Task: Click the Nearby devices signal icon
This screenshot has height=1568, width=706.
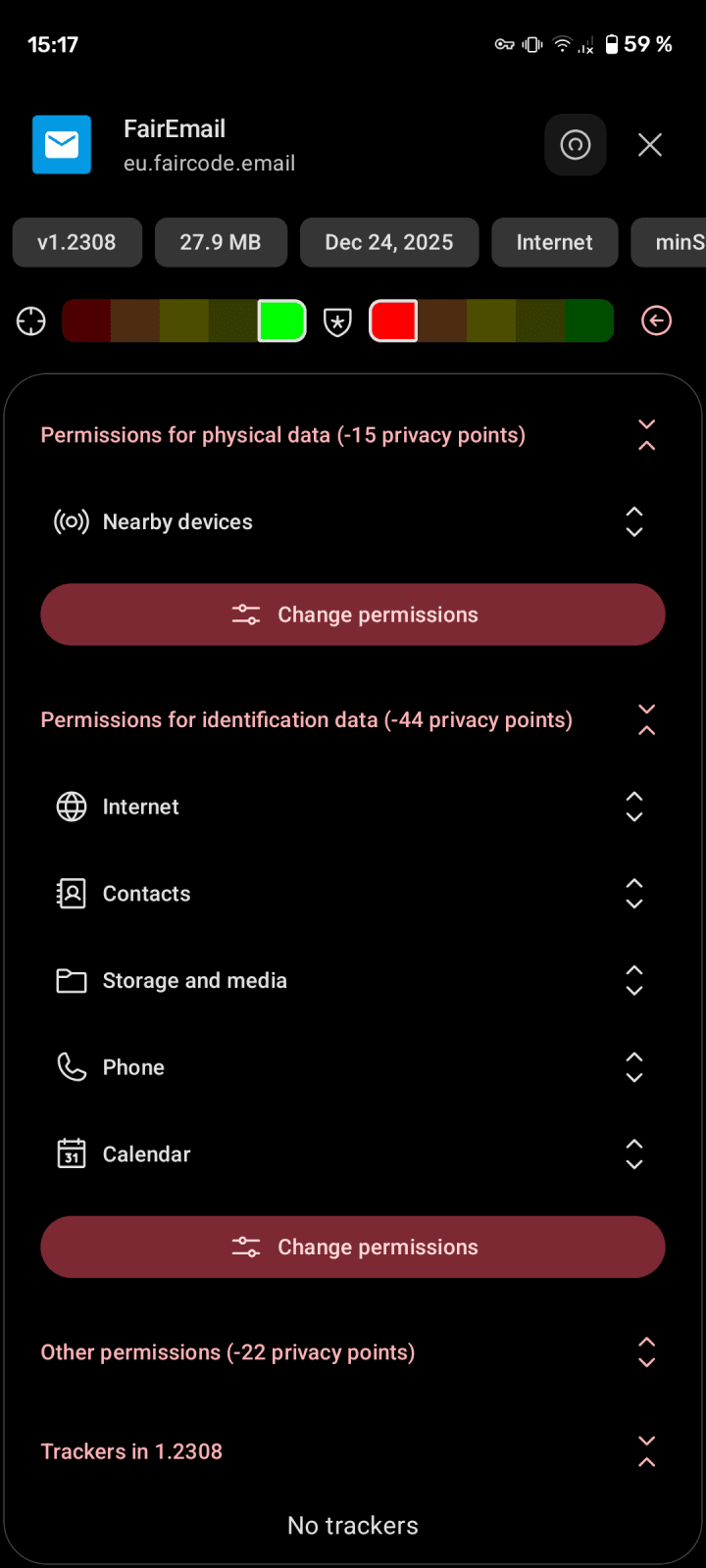Action: pos(71,521)
